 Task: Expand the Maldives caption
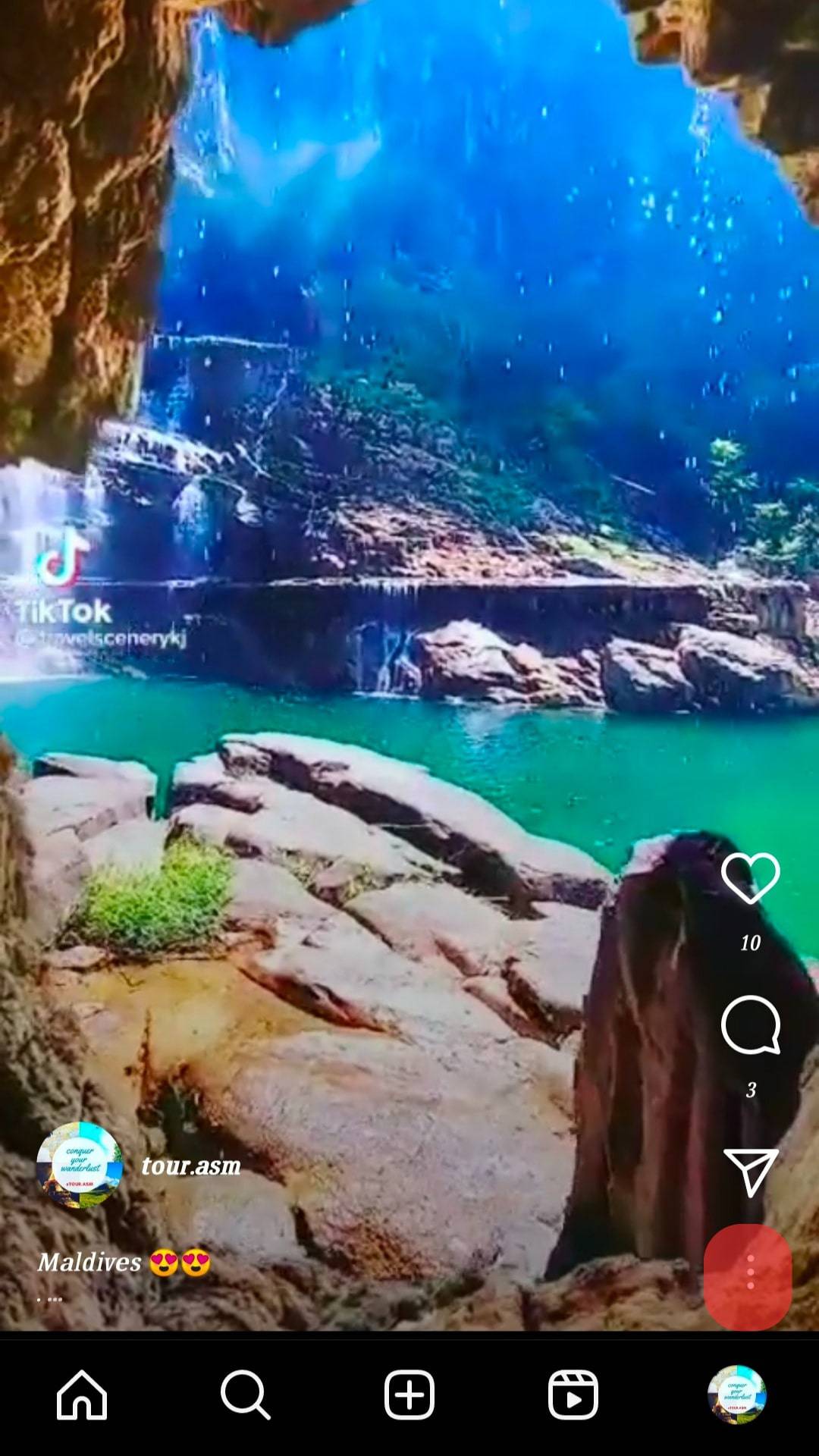tap(89, 1263)
